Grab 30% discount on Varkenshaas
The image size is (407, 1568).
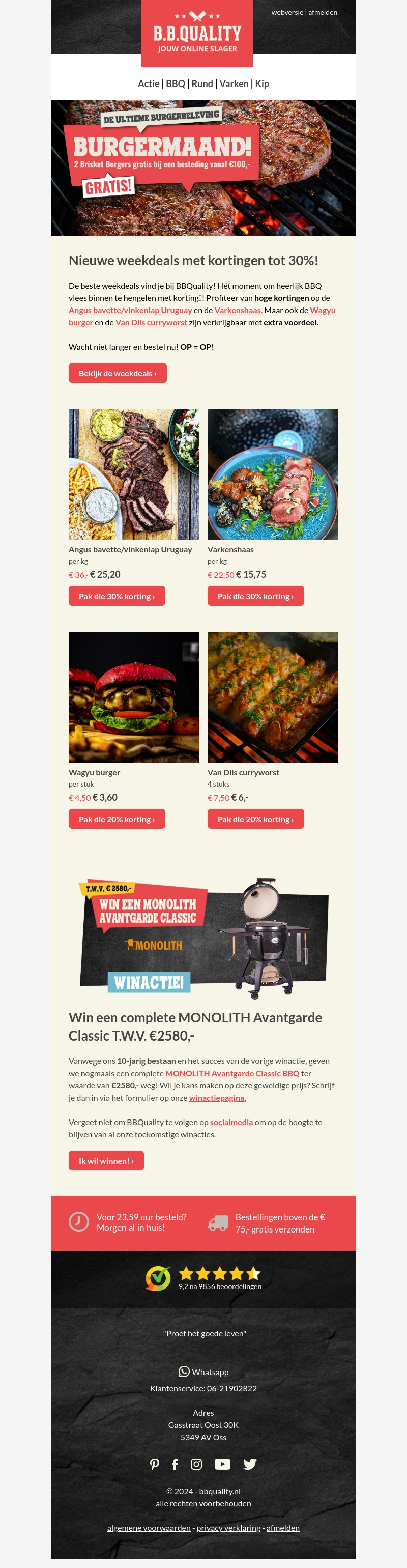[255, 596]
